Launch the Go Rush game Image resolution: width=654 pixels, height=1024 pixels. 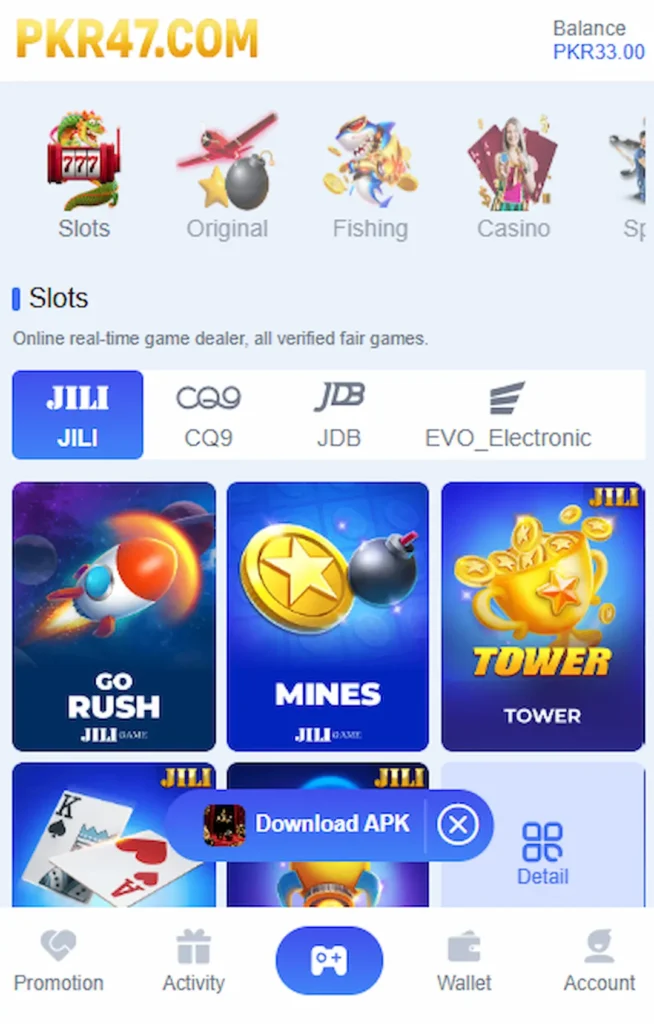tap(114, 616)
